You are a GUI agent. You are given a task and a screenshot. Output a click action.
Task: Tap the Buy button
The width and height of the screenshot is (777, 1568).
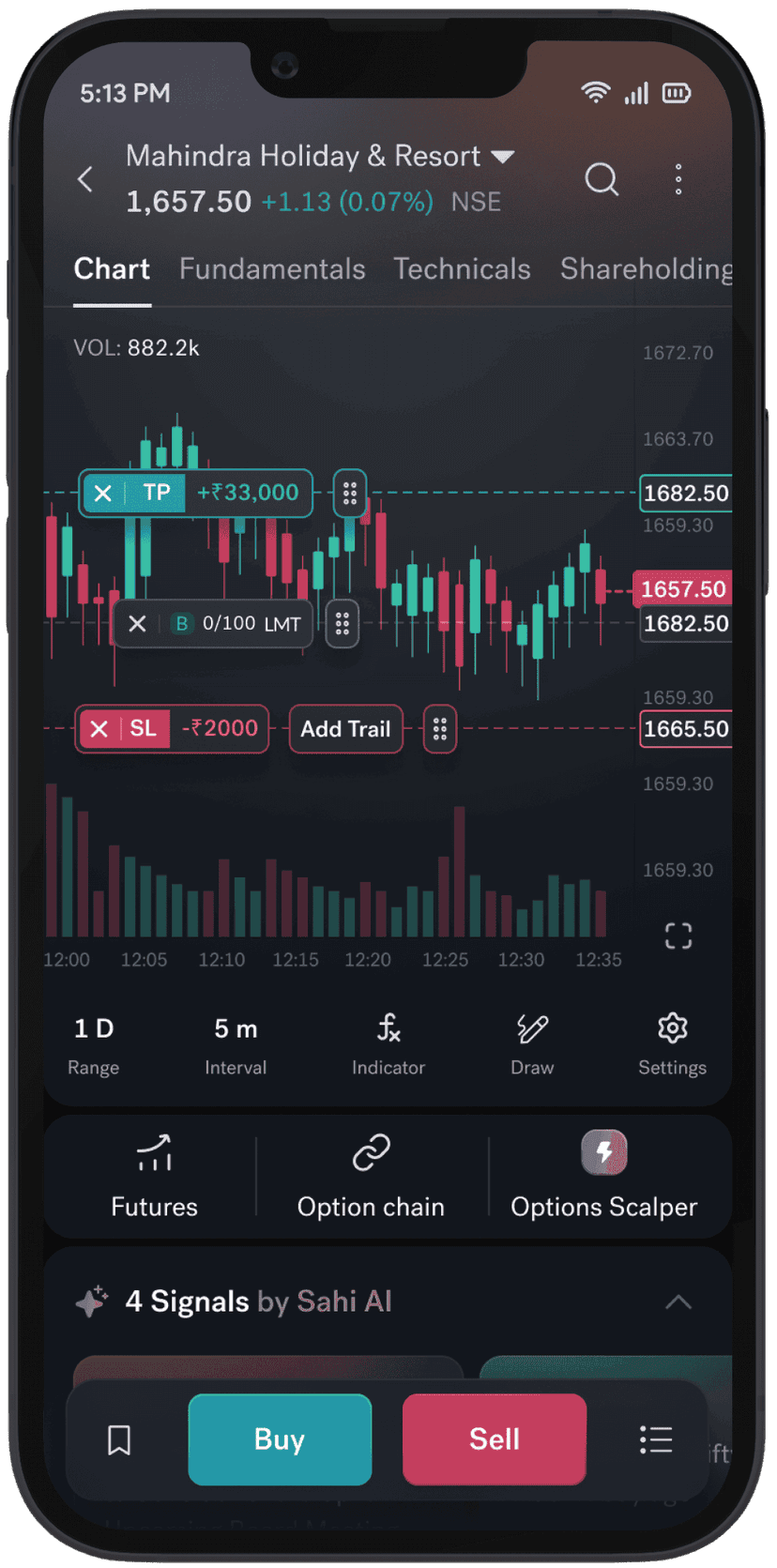pos(280,1439)
